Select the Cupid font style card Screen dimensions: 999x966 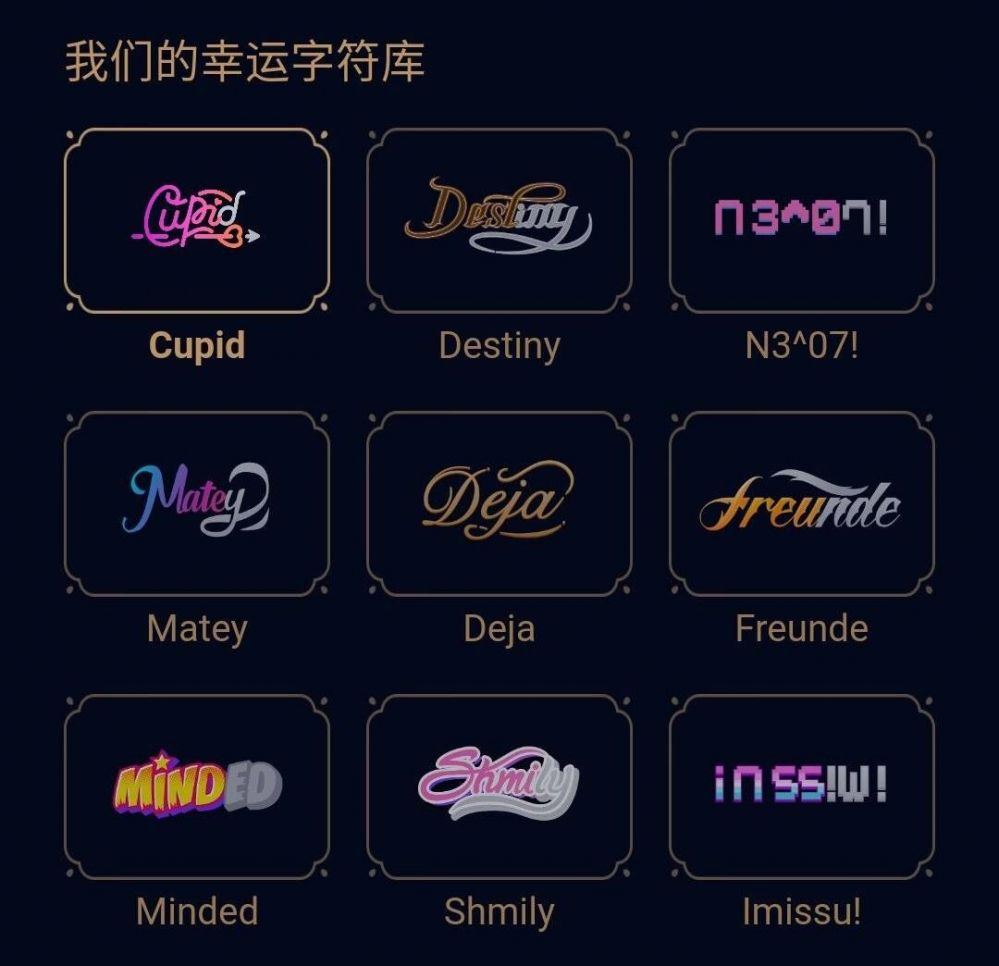pyautogui.click(x=197, y=220)
